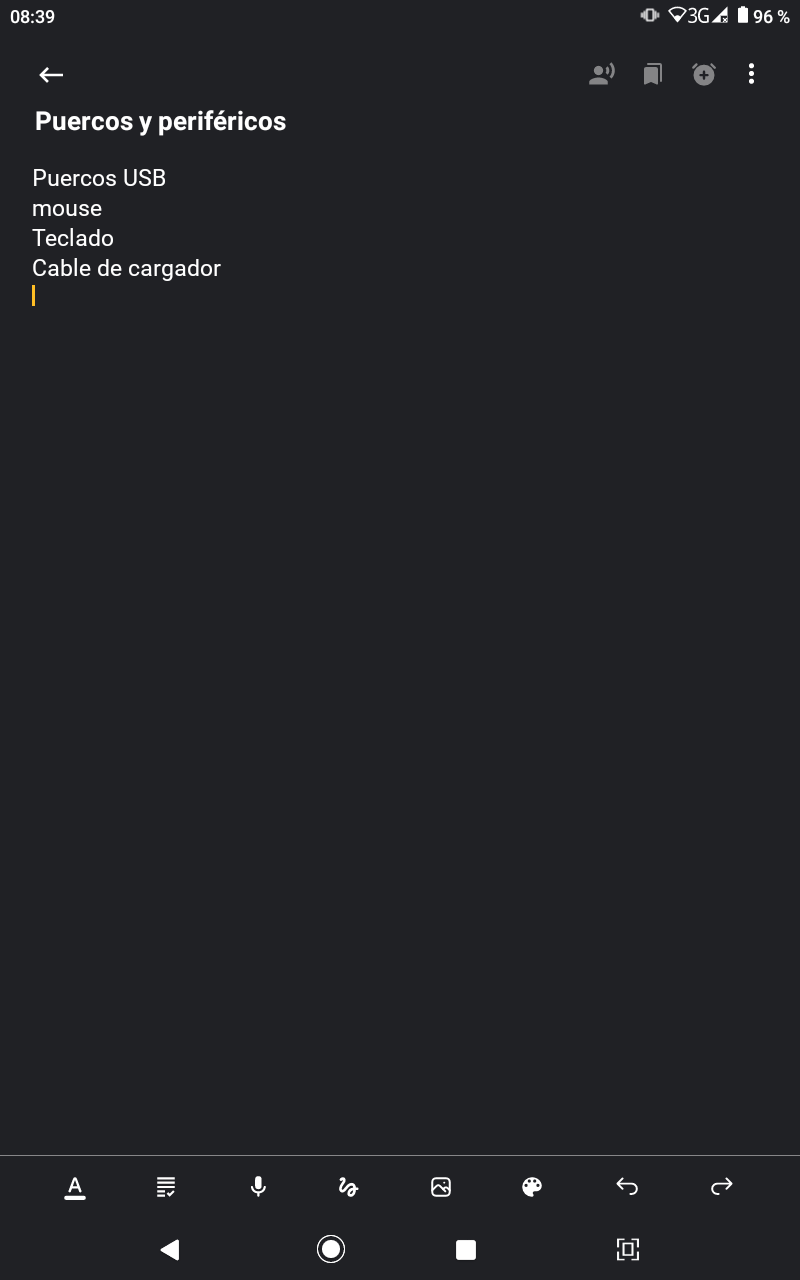Open the color palette for the note
Image resolution: width=800 pixels, height=1280 pixels.
tap(532, 1187)
